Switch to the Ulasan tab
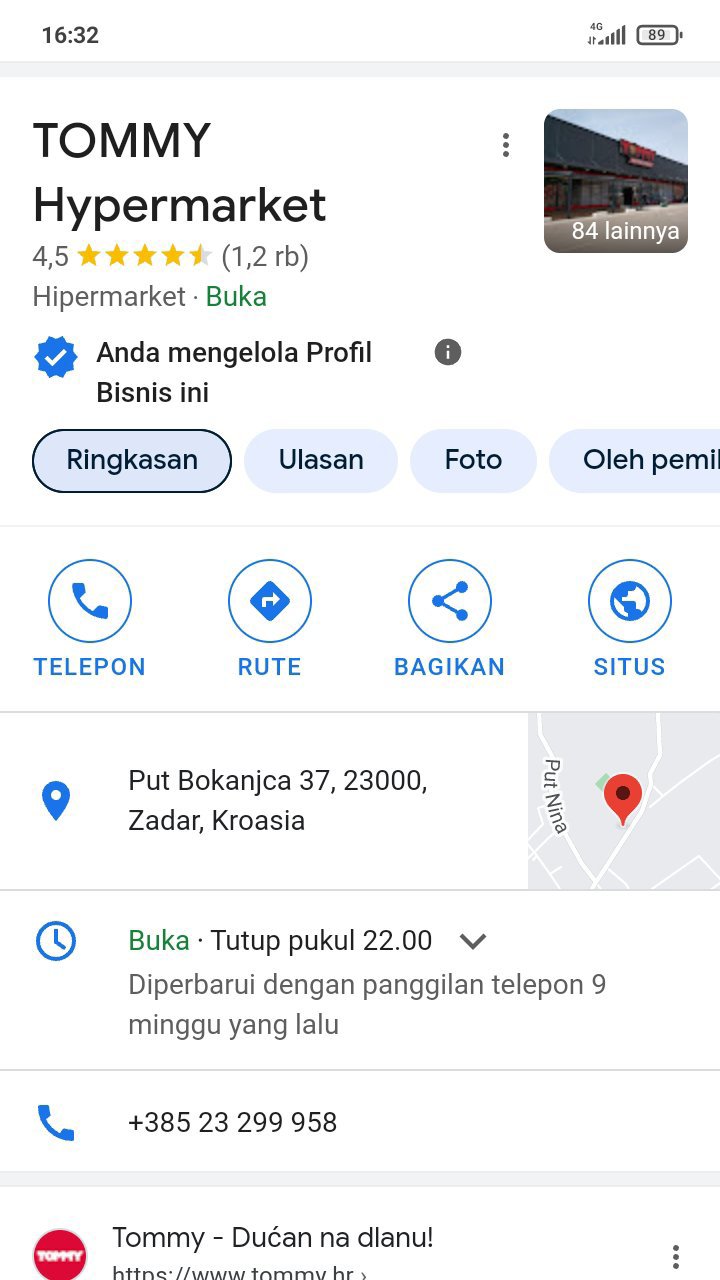The height and width of the screenshot is (1280, 720). (x=321, y=461)
